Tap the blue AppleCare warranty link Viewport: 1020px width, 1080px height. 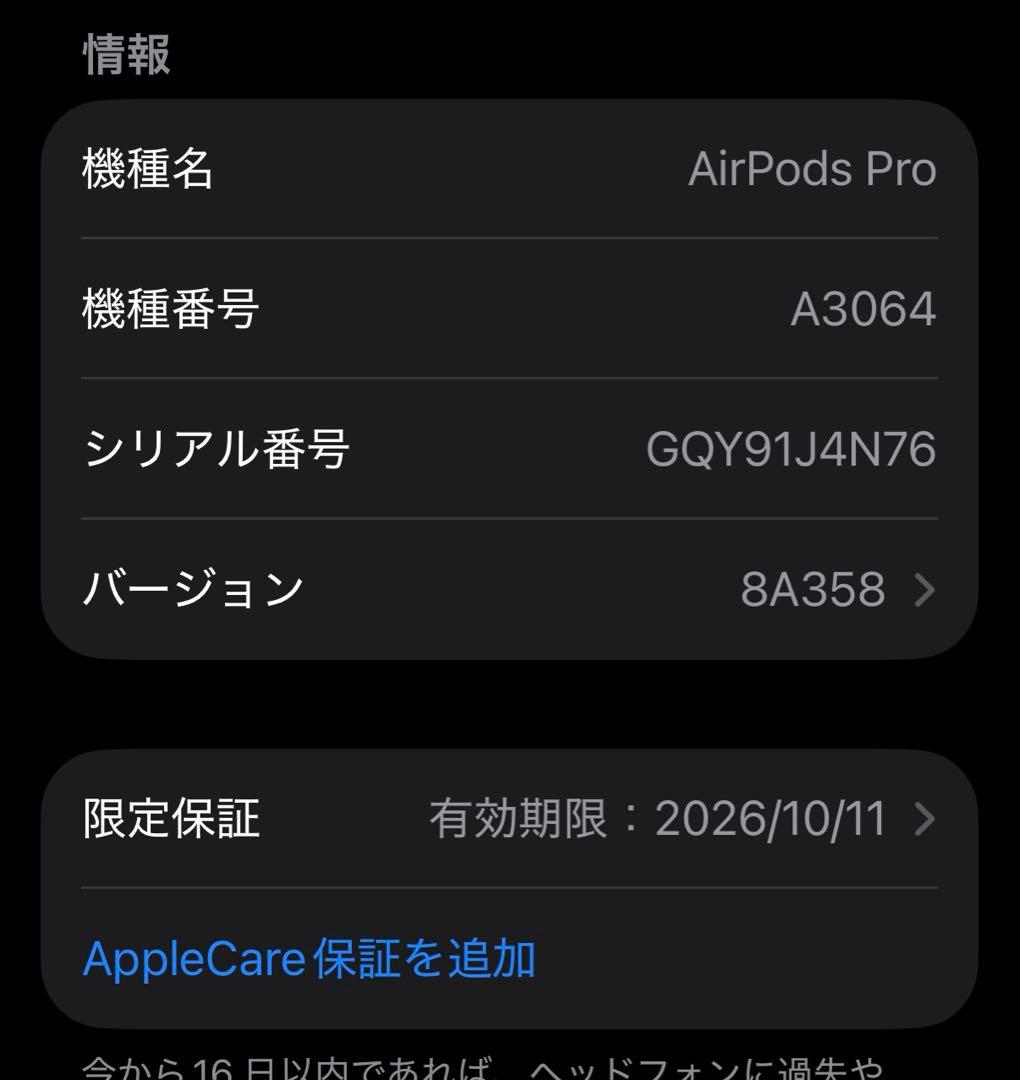[x=311, y=958]
